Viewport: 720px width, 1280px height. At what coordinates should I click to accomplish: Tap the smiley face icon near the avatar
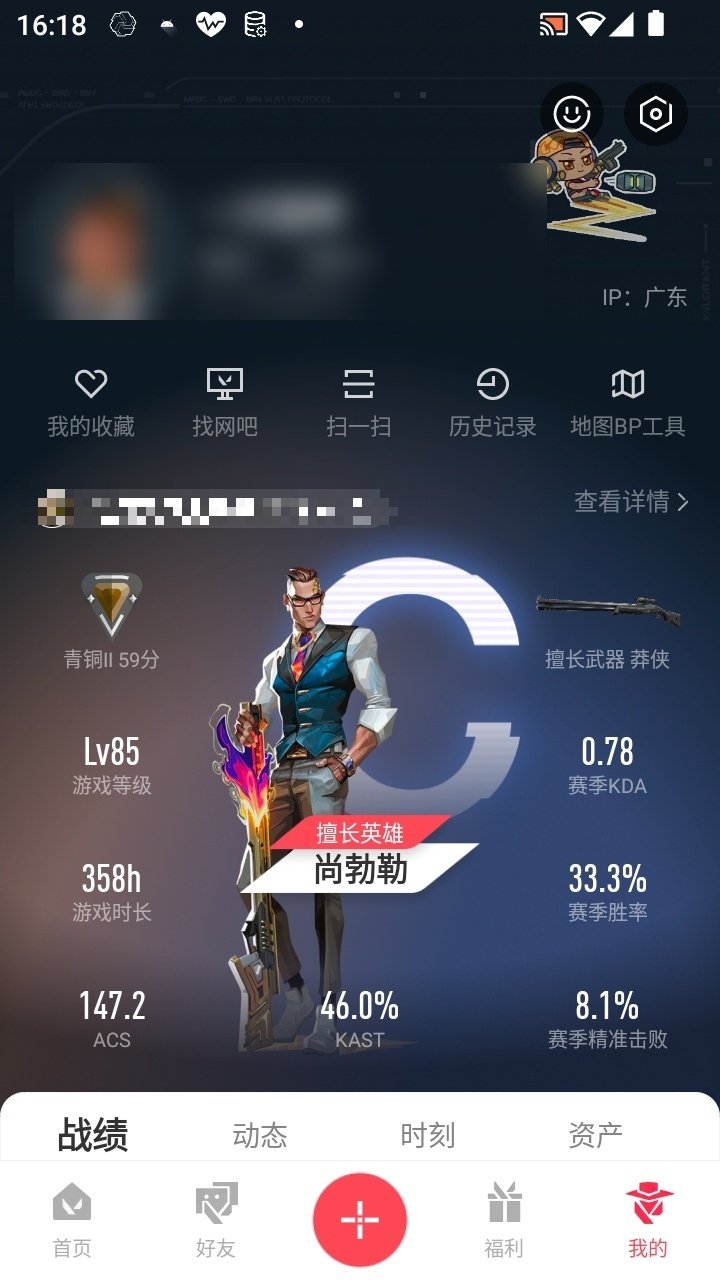point(570,114)
